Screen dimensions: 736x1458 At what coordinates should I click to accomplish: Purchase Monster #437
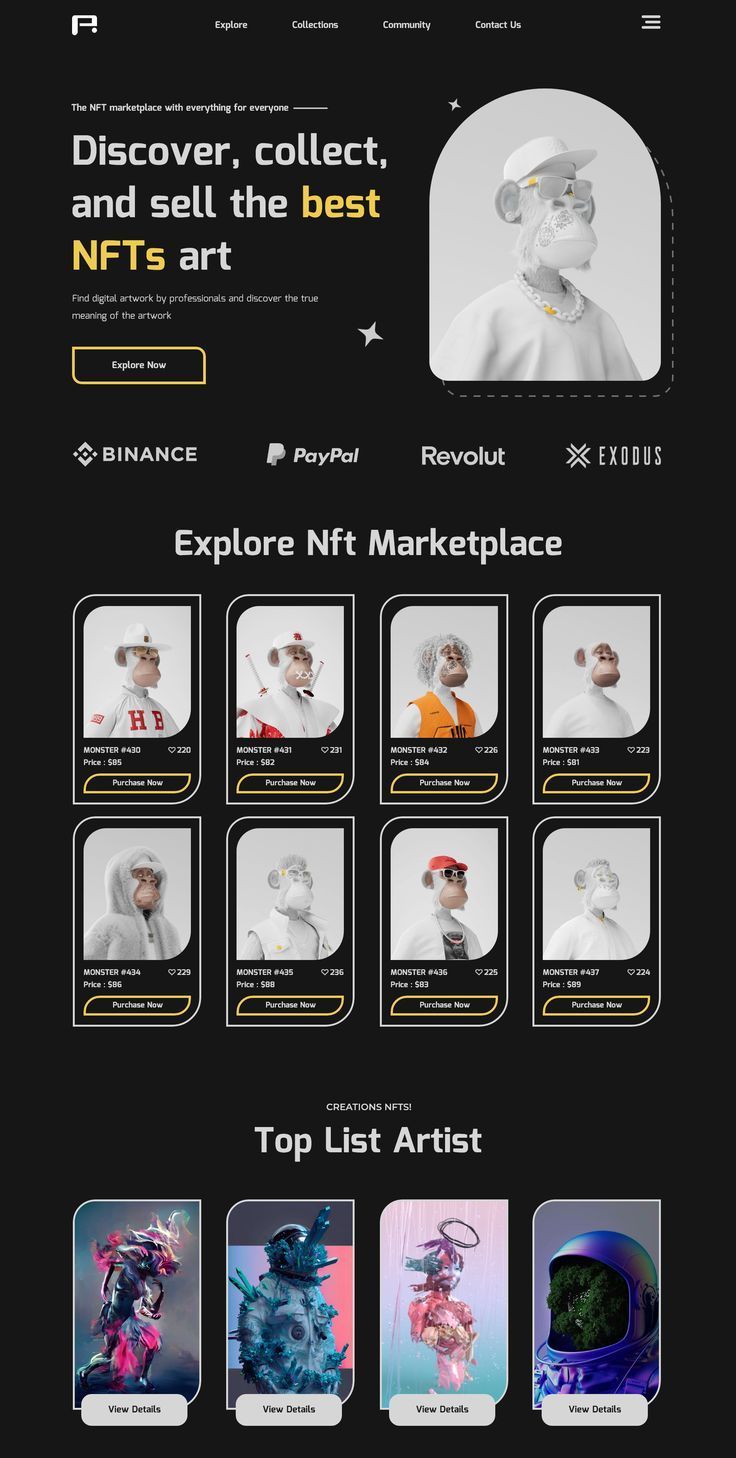pyautogui.click(x=596, y=1005)
